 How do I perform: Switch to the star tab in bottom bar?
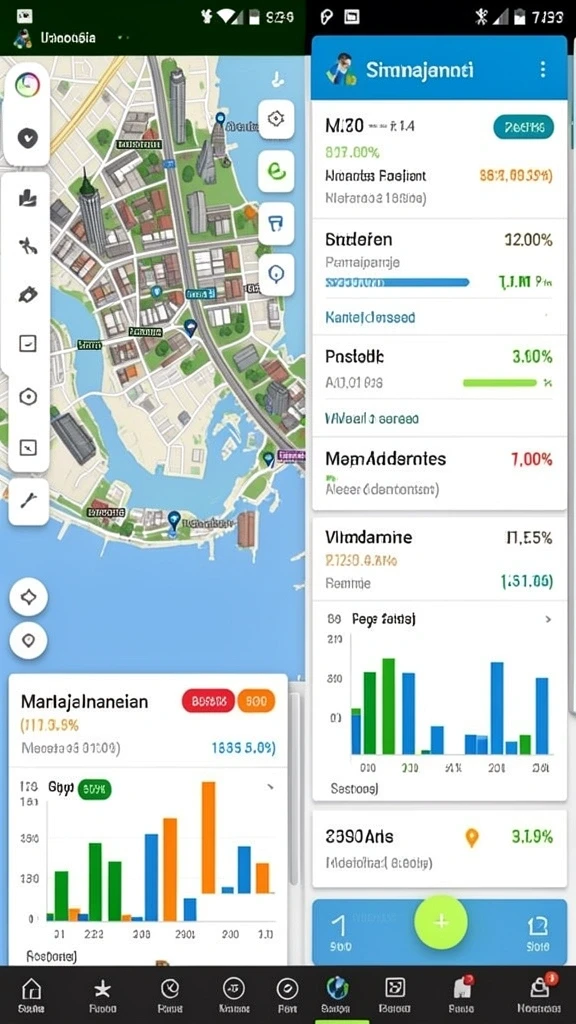click(102, 994)
